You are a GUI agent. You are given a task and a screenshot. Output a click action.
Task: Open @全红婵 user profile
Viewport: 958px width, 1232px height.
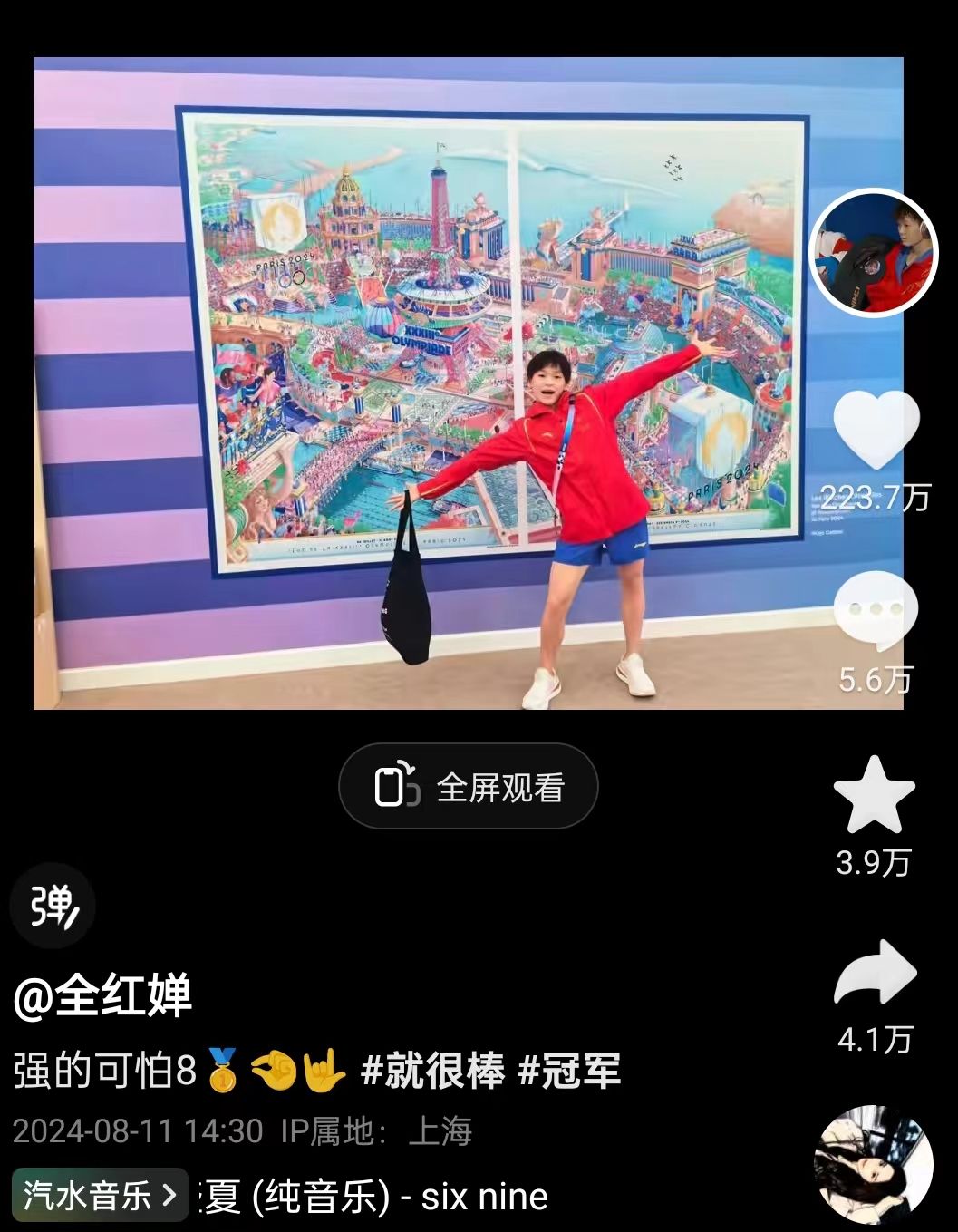pos(102,994)
